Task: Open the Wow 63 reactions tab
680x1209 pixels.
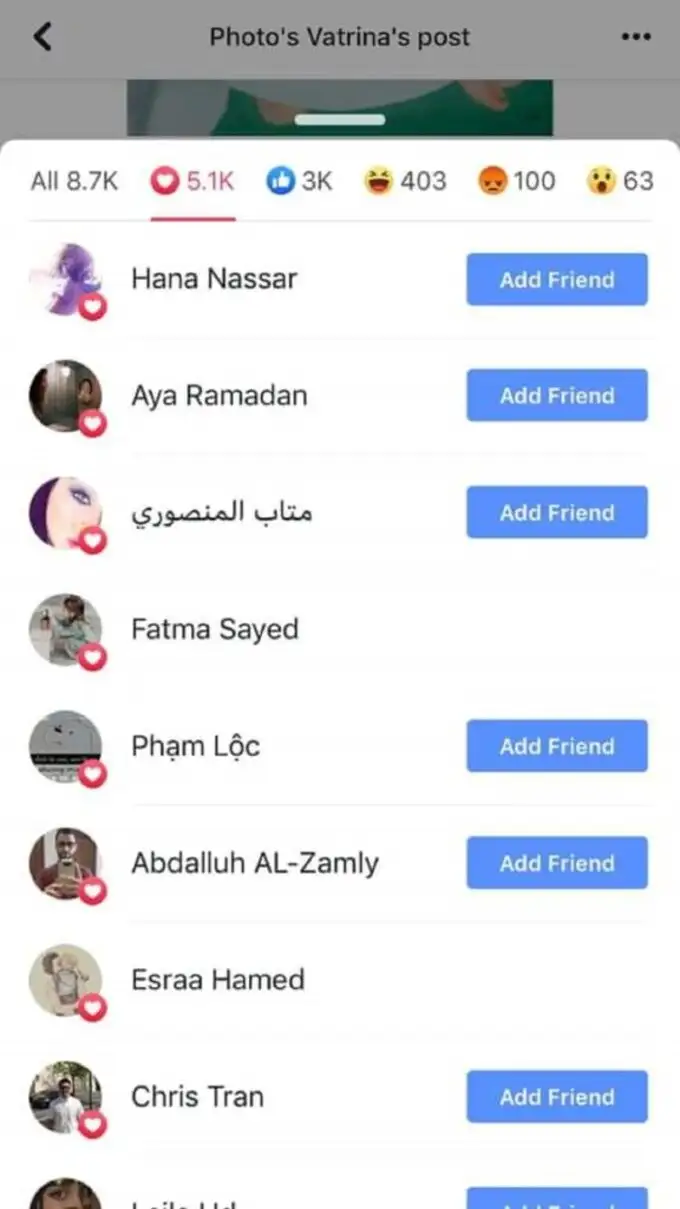Action: coord(621,181)
